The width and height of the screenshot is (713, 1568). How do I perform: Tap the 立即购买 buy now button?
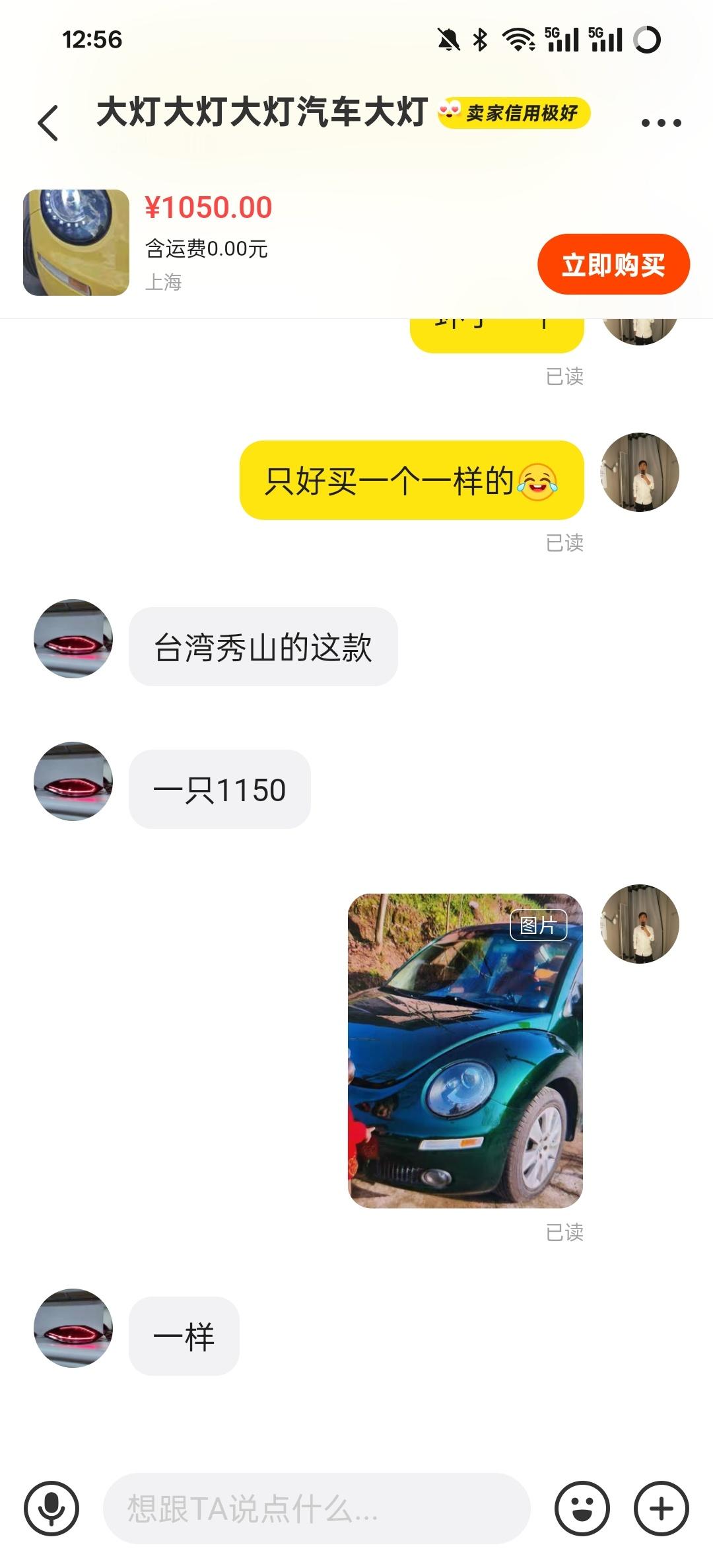pyautogui.click(x=613, y=263)
